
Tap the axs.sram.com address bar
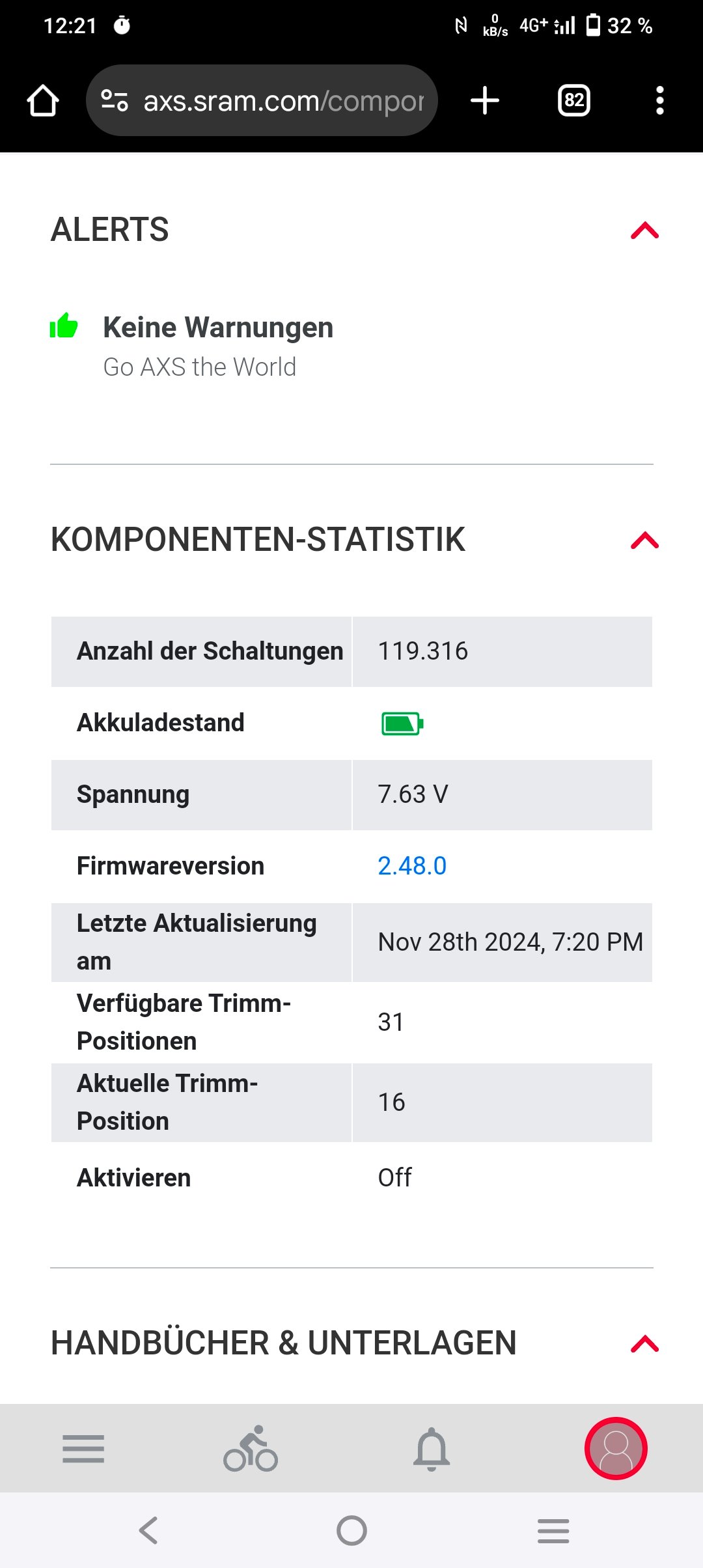tap(262, 100)
